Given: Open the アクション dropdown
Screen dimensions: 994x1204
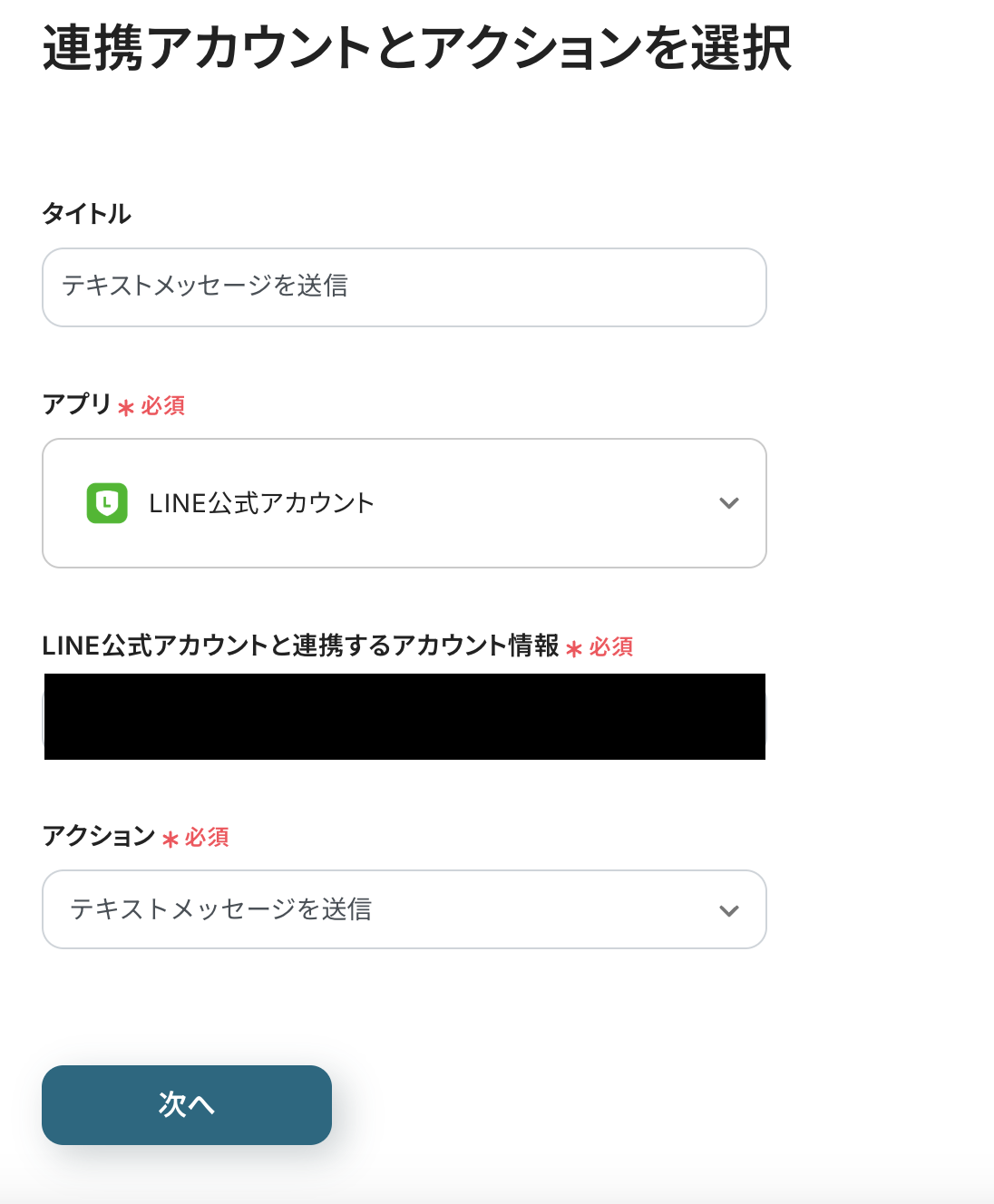Looking at the screenshot, I should (404, 909).
